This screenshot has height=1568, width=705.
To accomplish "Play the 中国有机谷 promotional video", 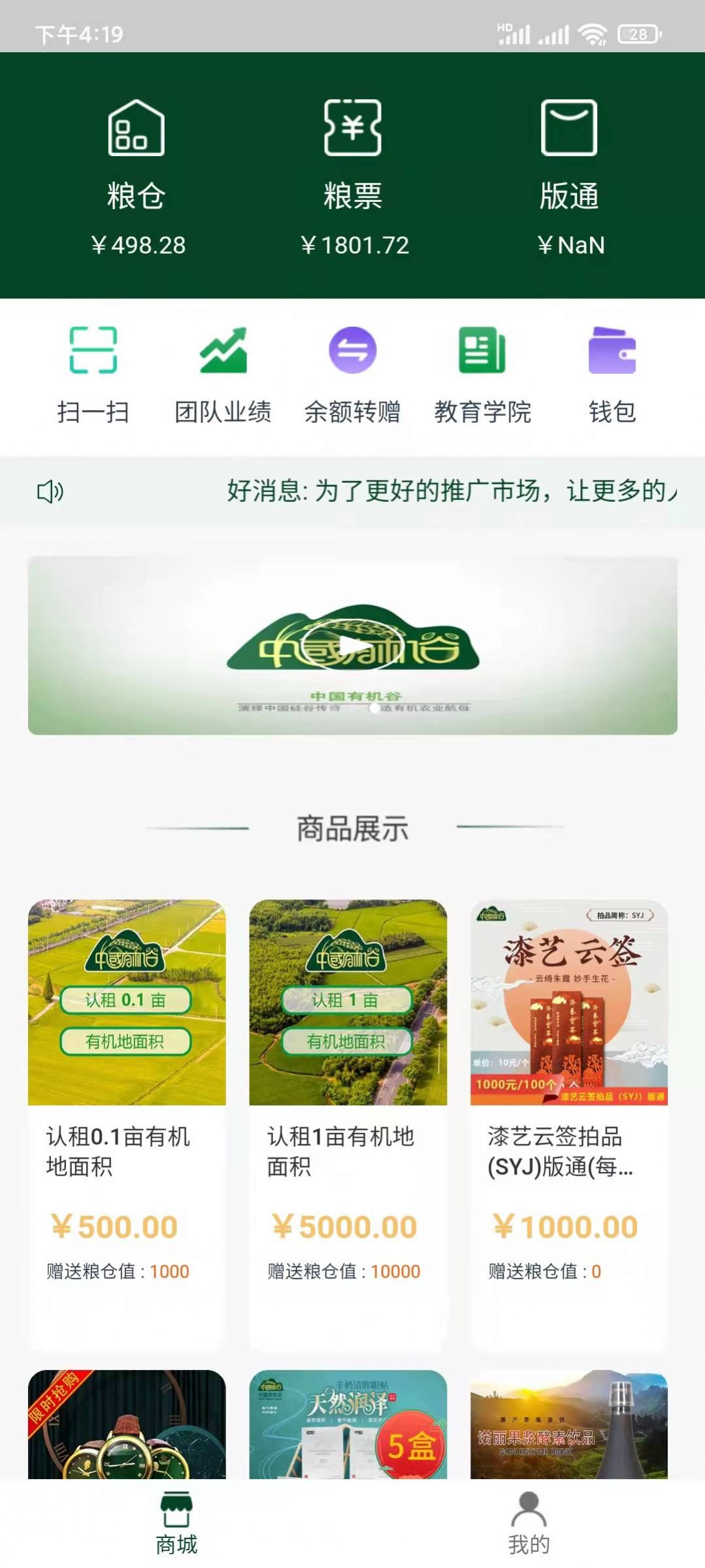I will pyautogui.click(x=352, y=644).
